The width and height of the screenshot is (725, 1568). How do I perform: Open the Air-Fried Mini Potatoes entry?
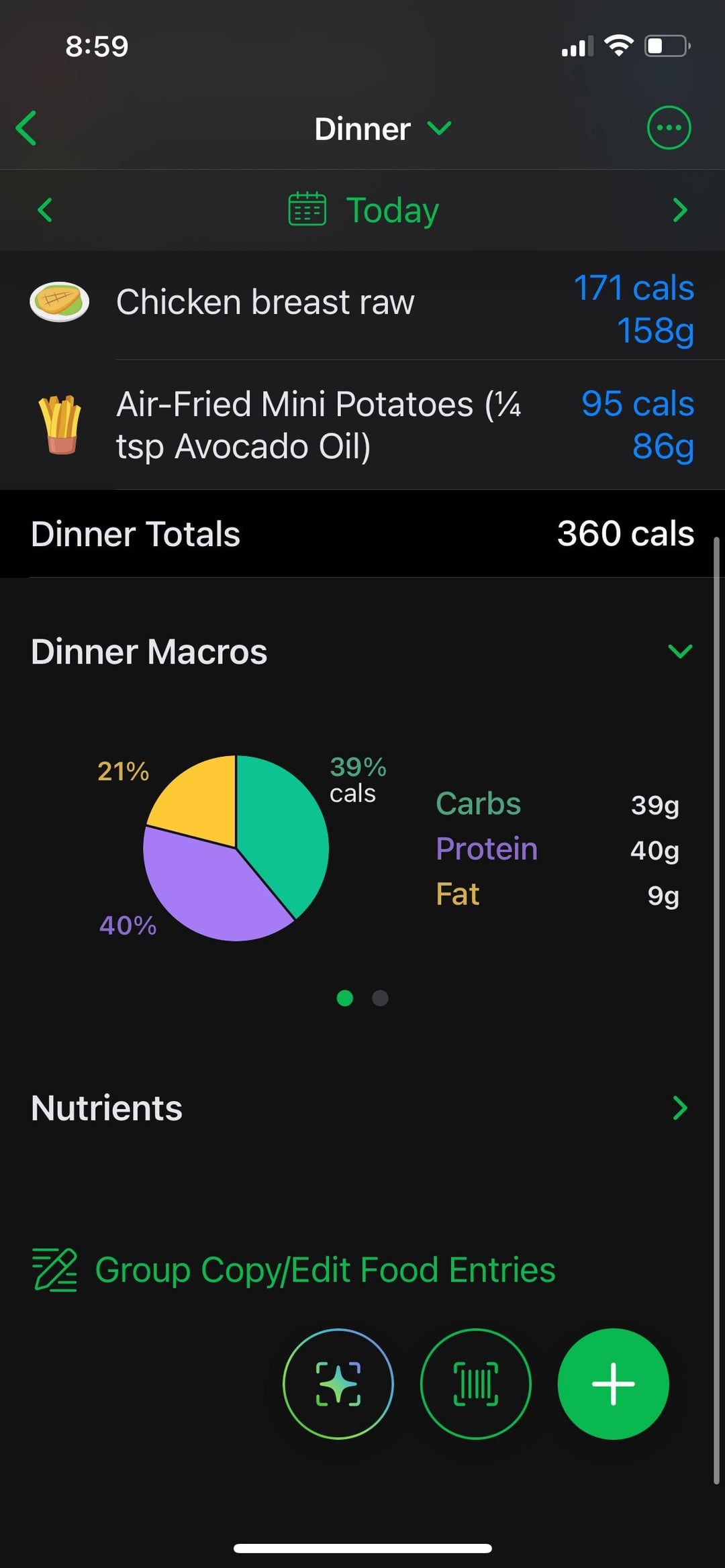coord(362,425)
